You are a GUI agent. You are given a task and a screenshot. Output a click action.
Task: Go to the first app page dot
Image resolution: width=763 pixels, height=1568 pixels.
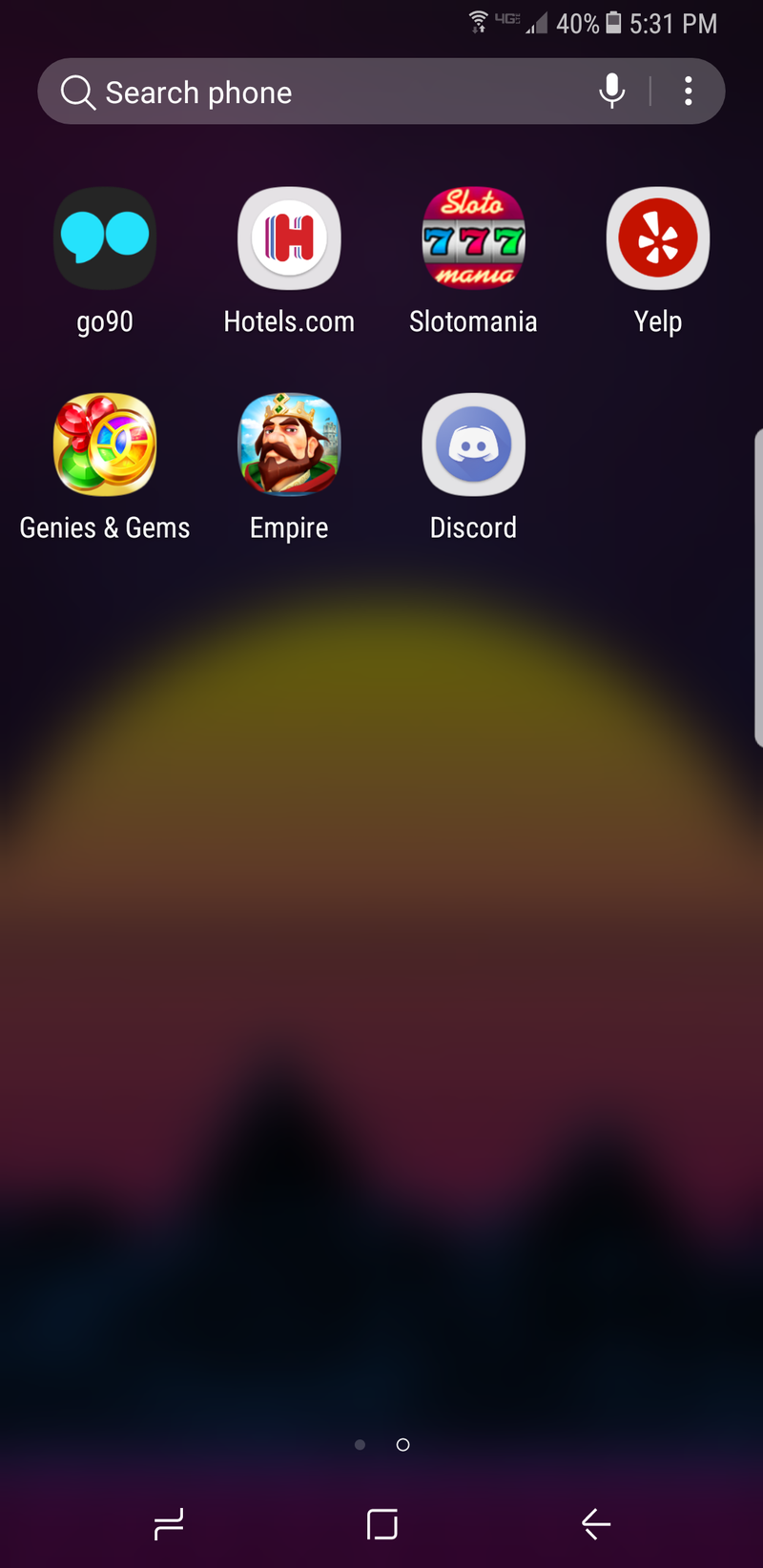360,1444
